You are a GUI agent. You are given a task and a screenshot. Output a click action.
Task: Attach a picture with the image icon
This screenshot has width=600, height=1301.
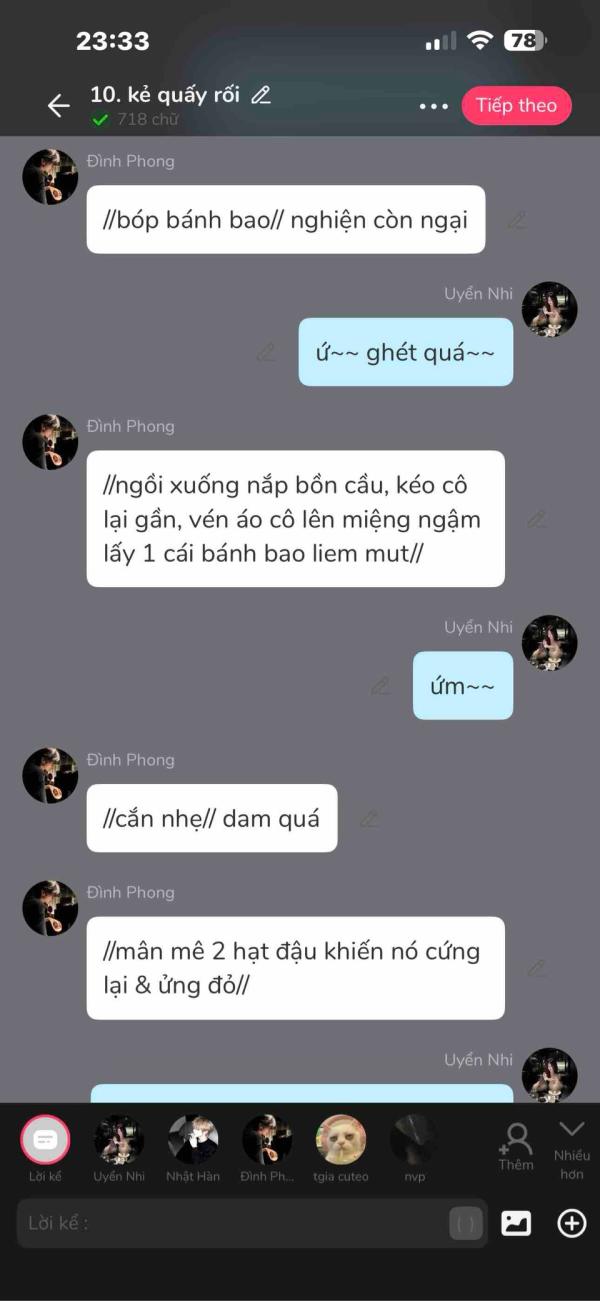pos(516,1223)
